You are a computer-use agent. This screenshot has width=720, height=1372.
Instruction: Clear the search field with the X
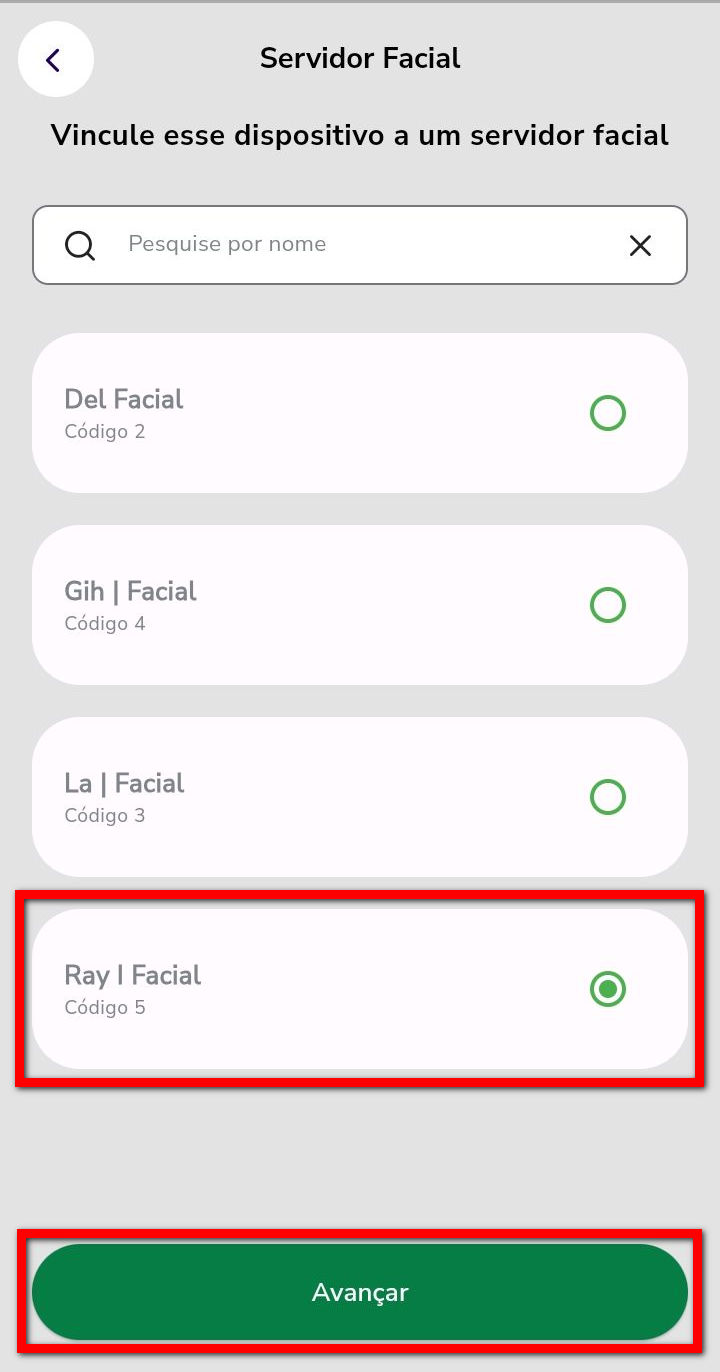(640, 245)
